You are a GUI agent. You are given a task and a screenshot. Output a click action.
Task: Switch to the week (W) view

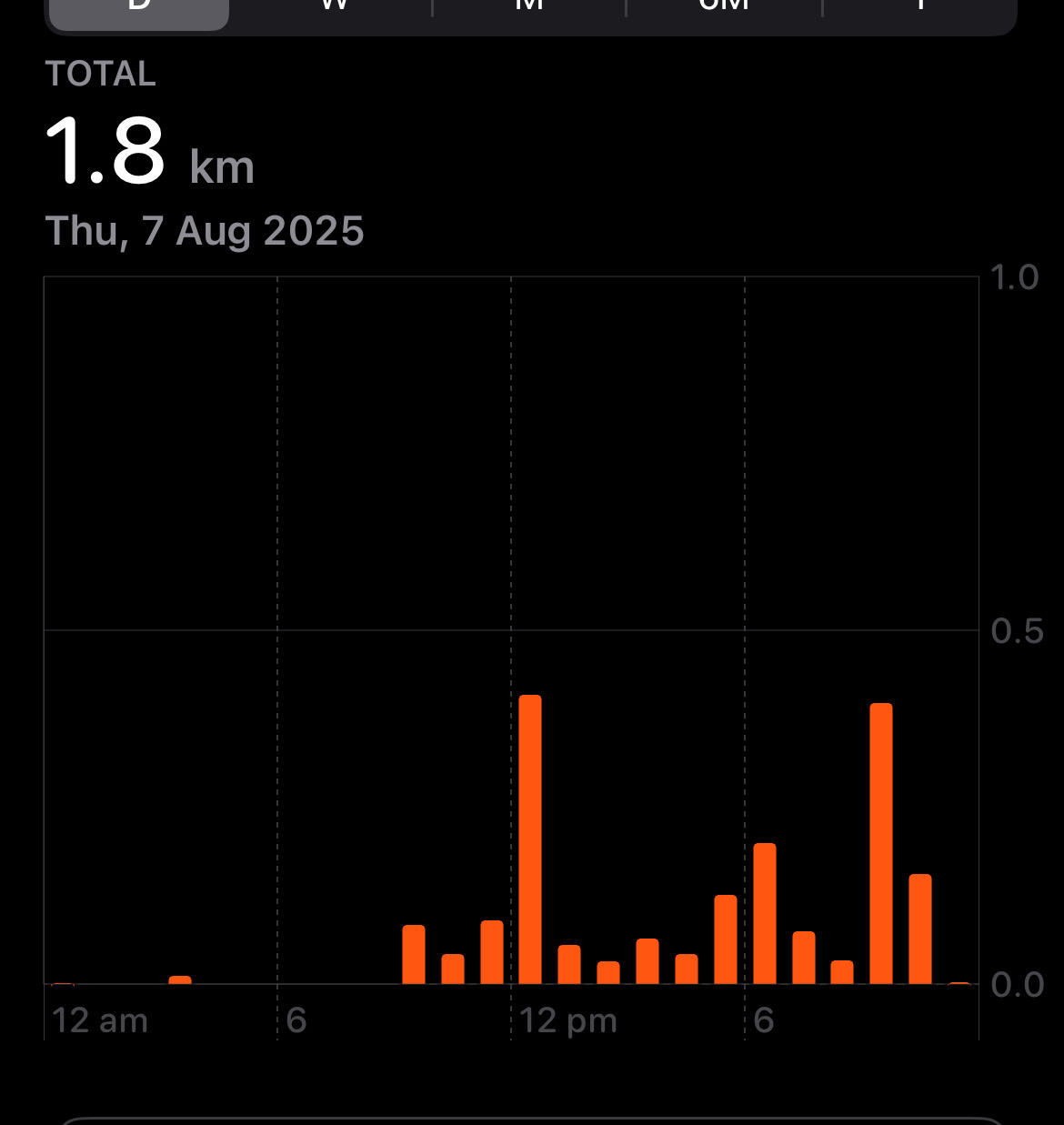tap(334, 7)
